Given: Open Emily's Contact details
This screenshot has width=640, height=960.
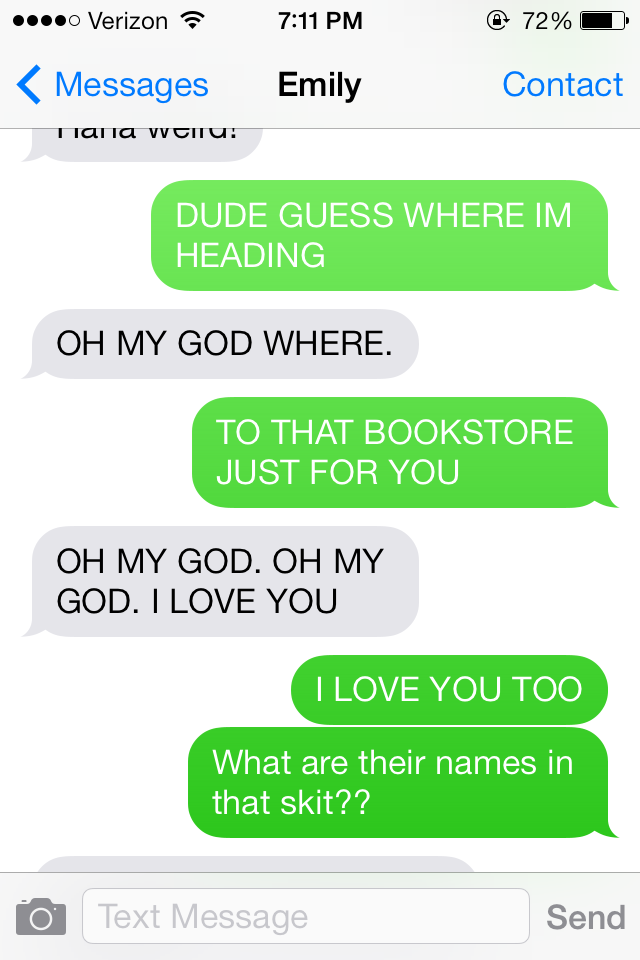Looking at the screenshot, I should pyautogui.click(x=562, y=86).
